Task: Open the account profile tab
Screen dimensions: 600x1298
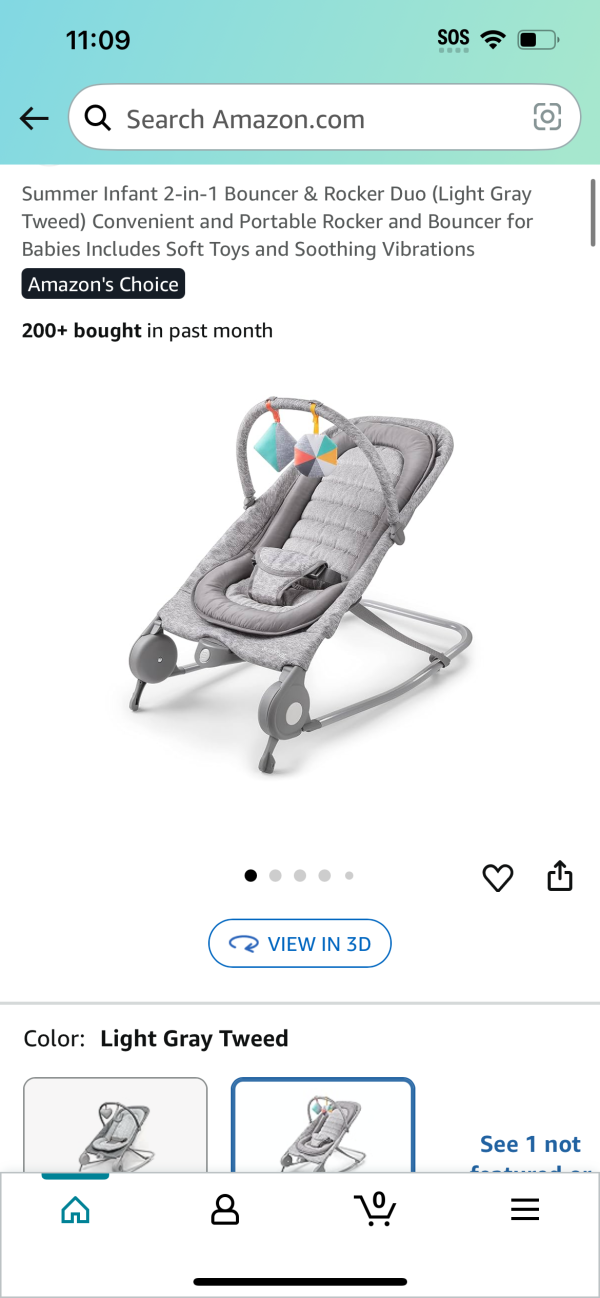Action: point(225,1210)
